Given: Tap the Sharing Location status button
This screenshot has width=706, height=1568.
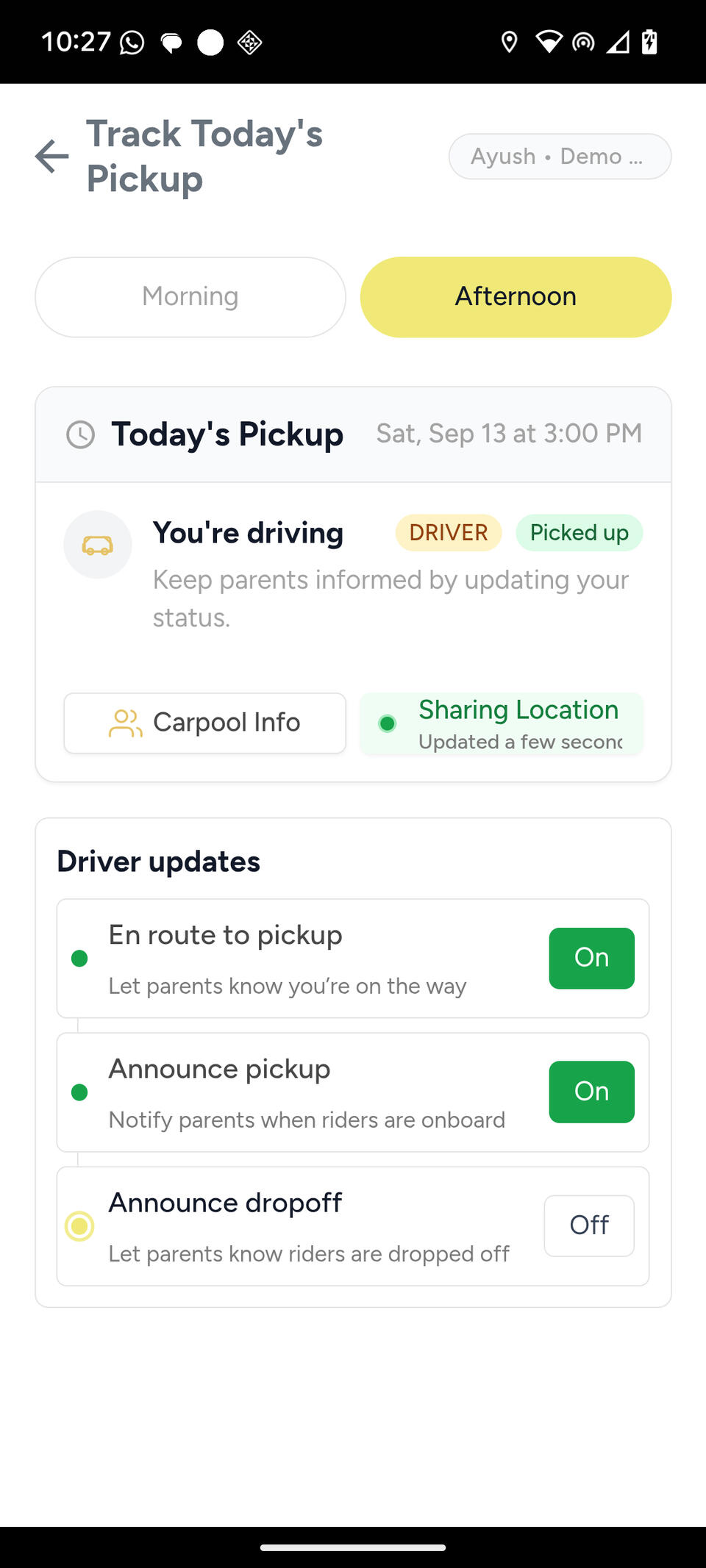Looking at the screenshot, I should (502, 724).
